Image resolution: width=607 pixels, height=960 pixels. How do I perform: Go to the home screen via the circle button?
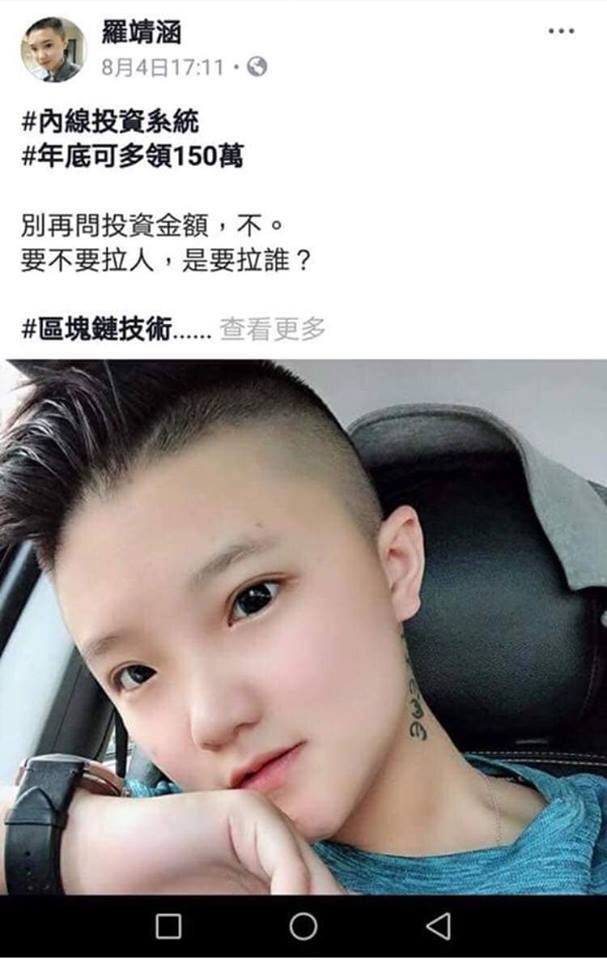click(x=303, y=927)
